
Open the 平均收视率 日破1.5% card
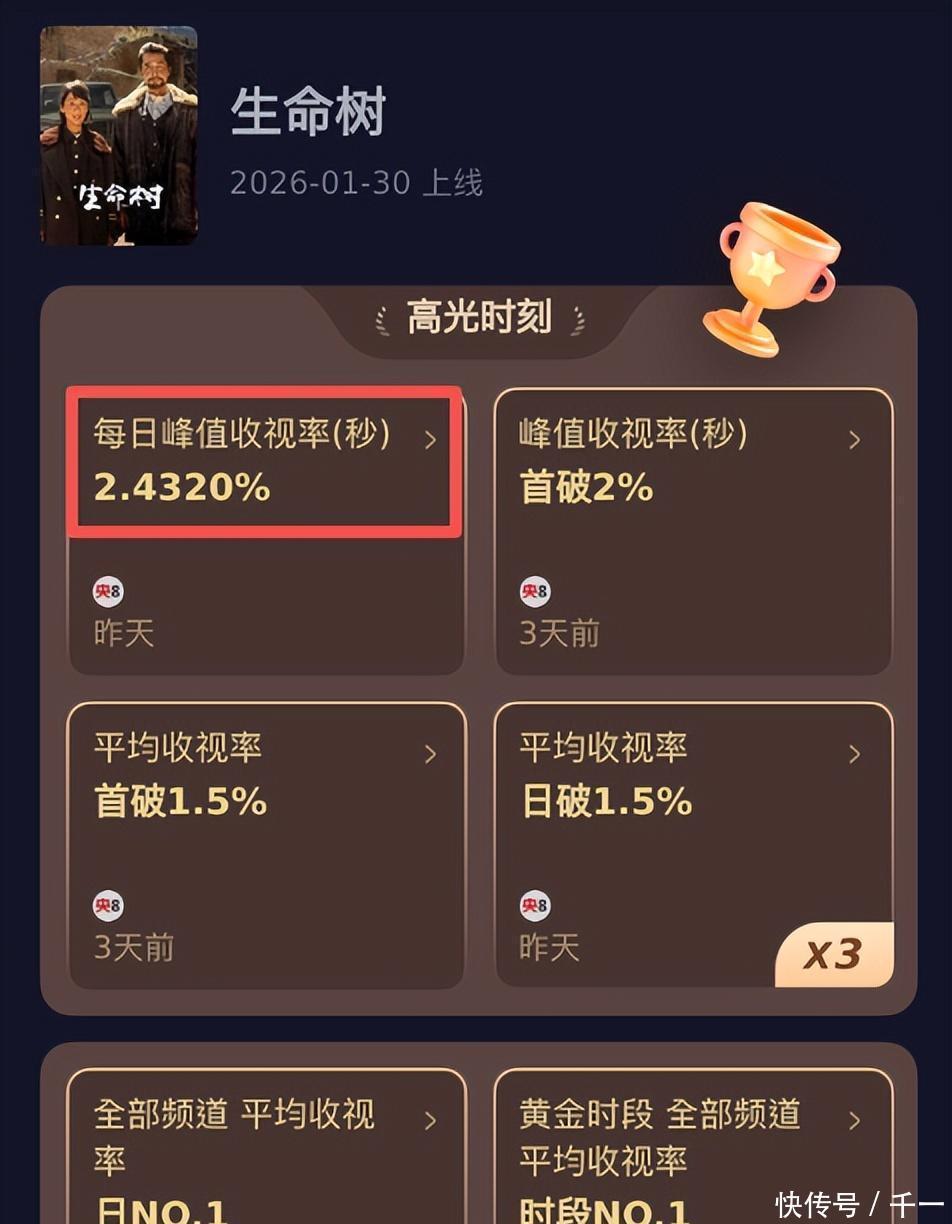(693, 845)
